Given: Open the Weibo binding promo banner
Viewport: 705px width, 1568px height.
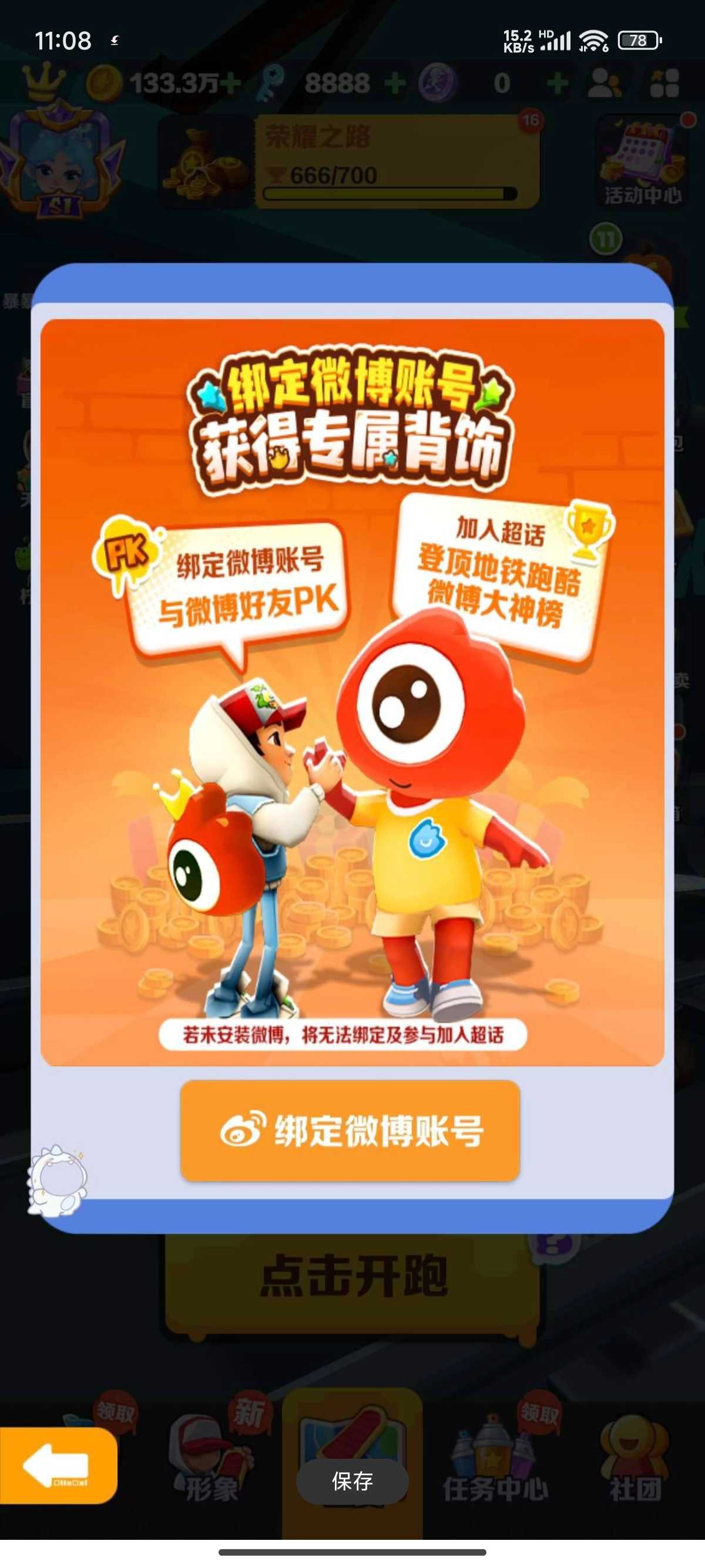Looking at the screenshot, I should 352,692.
